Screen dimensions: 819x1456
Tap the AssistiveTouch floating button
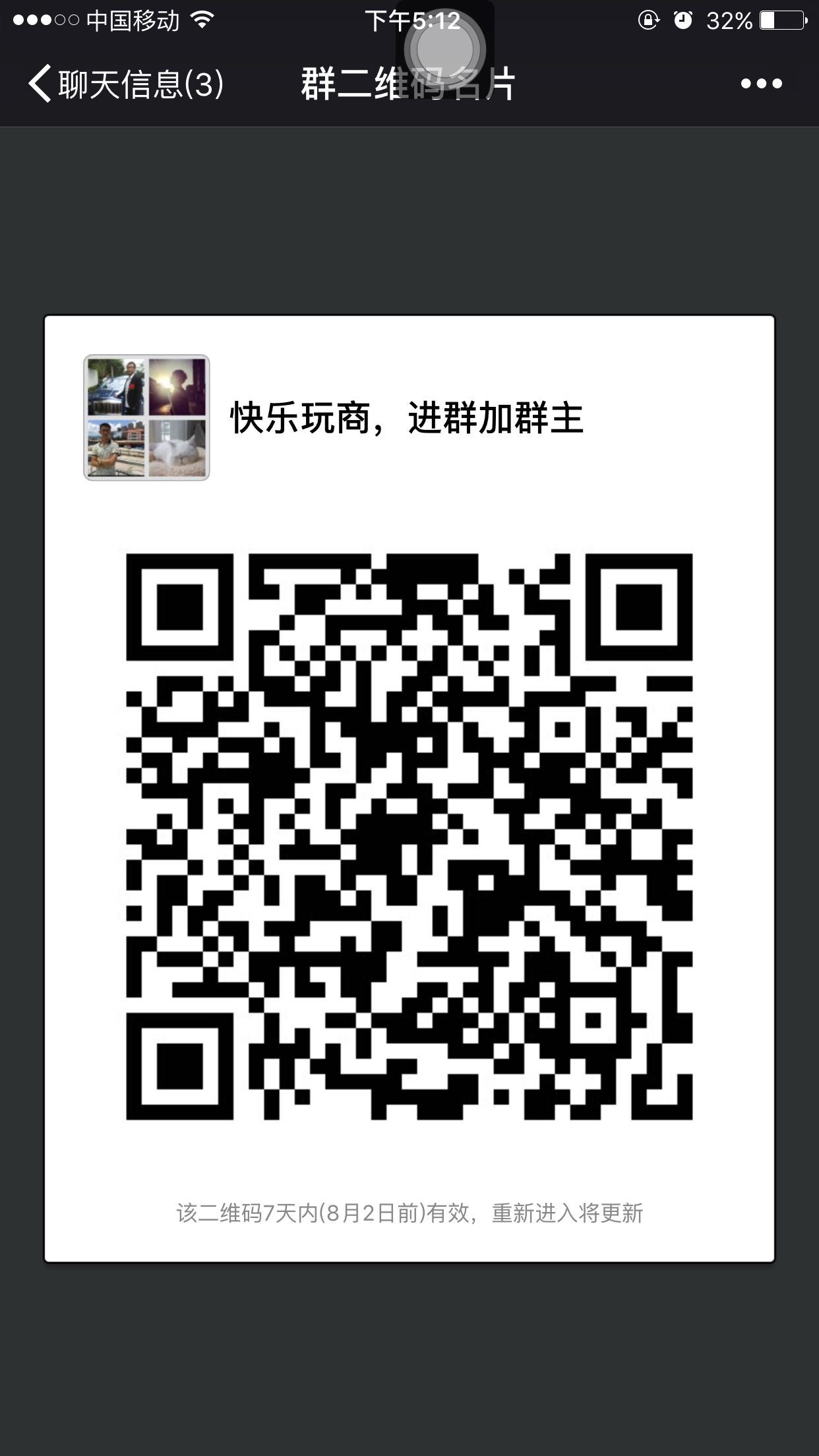click(445, 49)
